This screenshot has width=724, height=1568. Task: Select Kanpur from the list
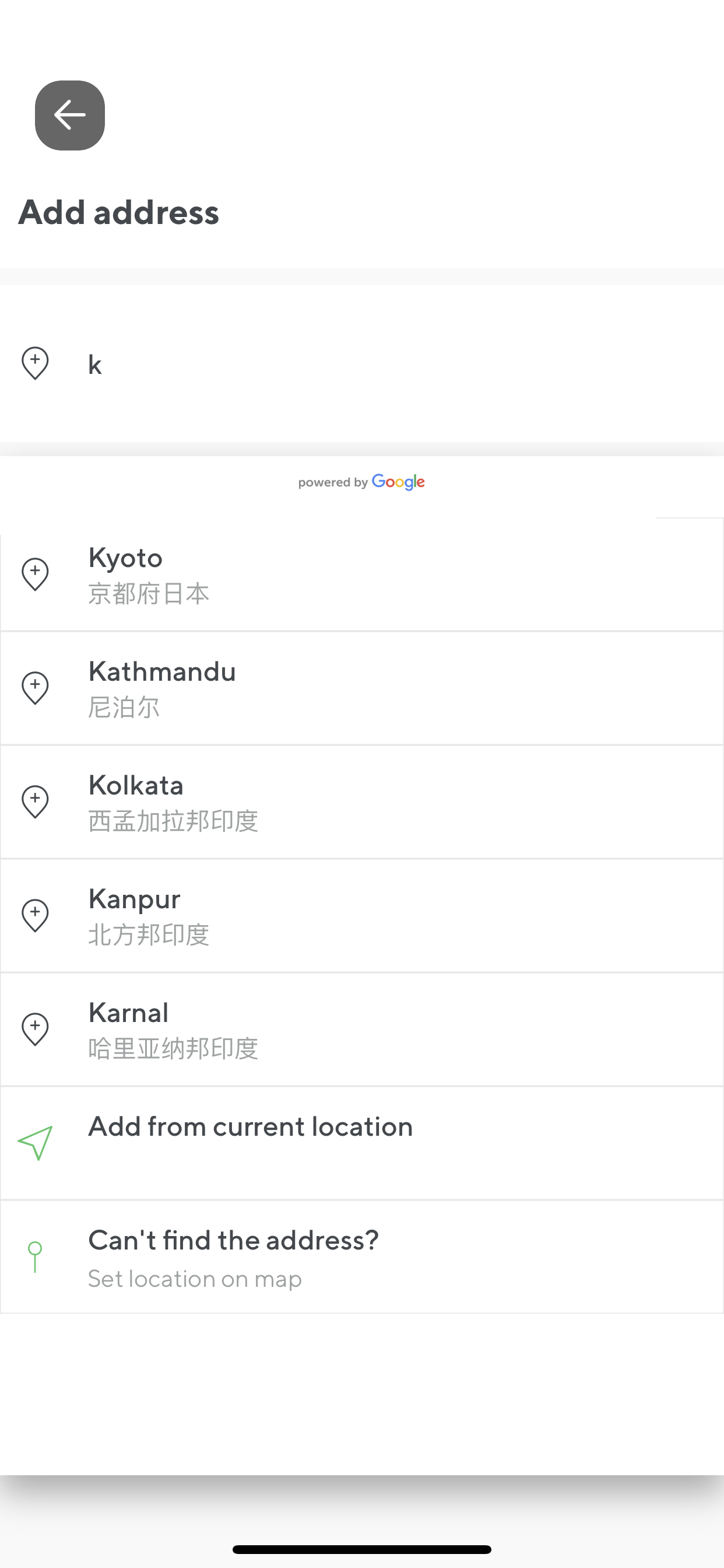click(362, 916)
